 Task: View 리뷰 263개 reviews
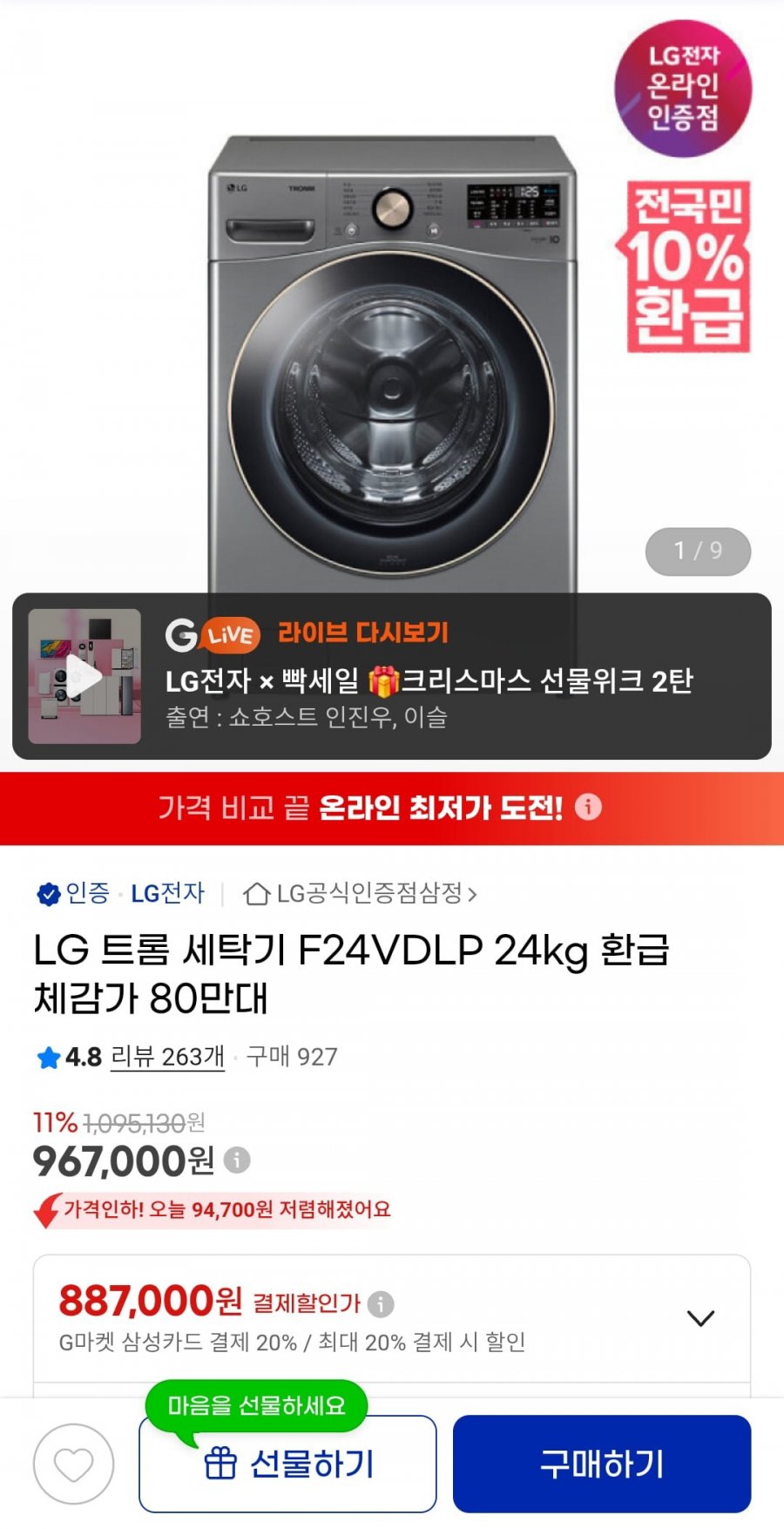point(167,1057)
